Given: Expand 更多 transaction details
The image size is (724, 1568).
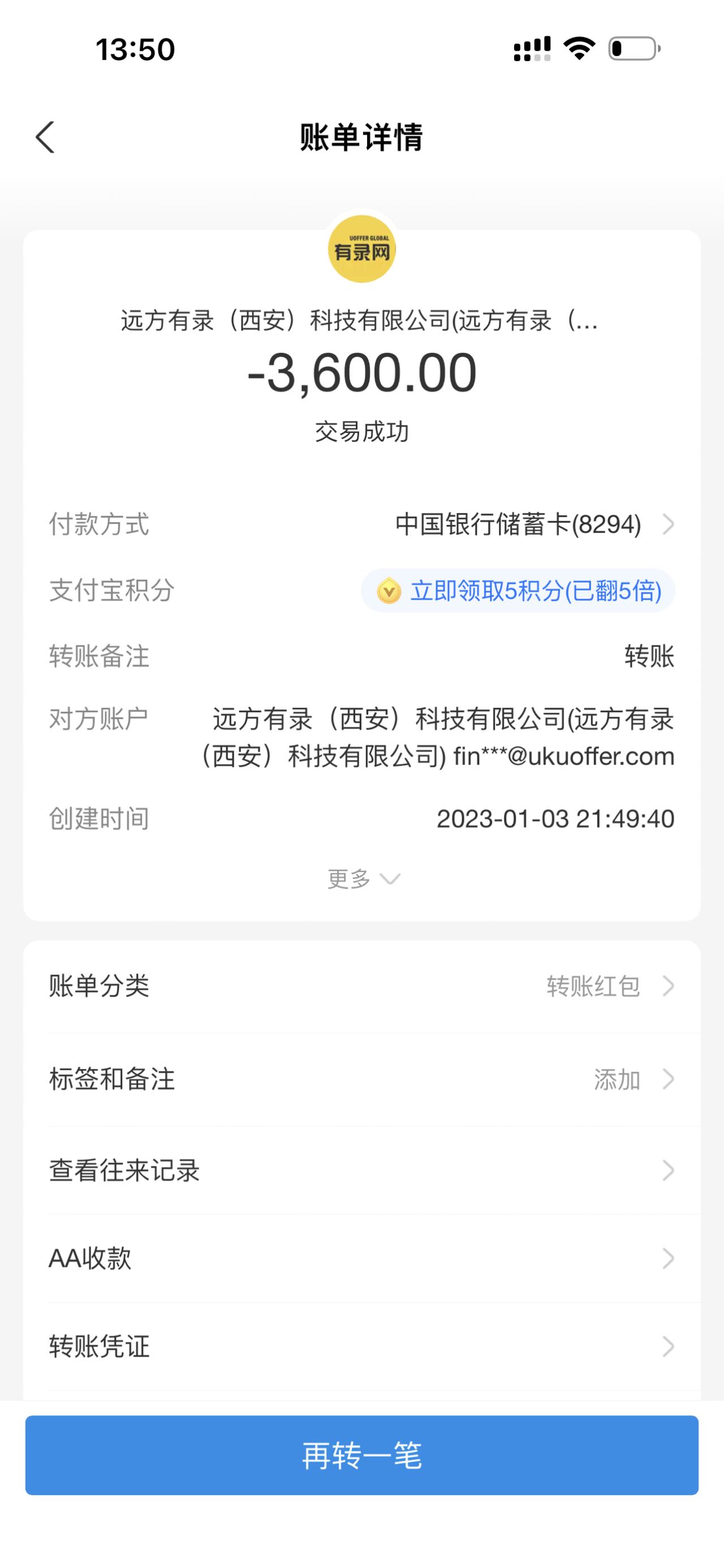Looking at the screenshot, I should point(363,879).
